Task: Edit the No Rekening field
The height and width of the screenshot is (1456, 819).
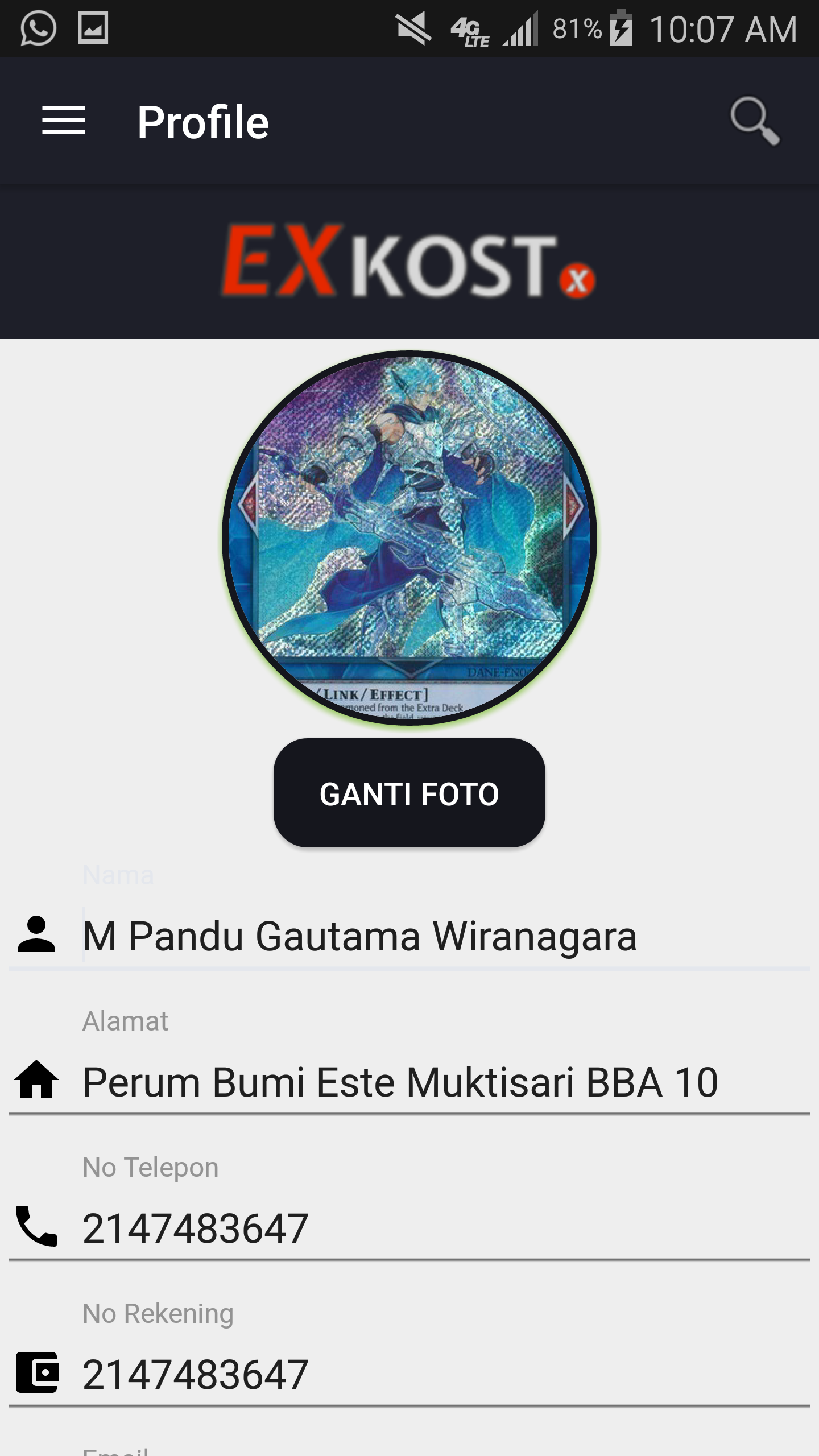Action: (444, 1374)
